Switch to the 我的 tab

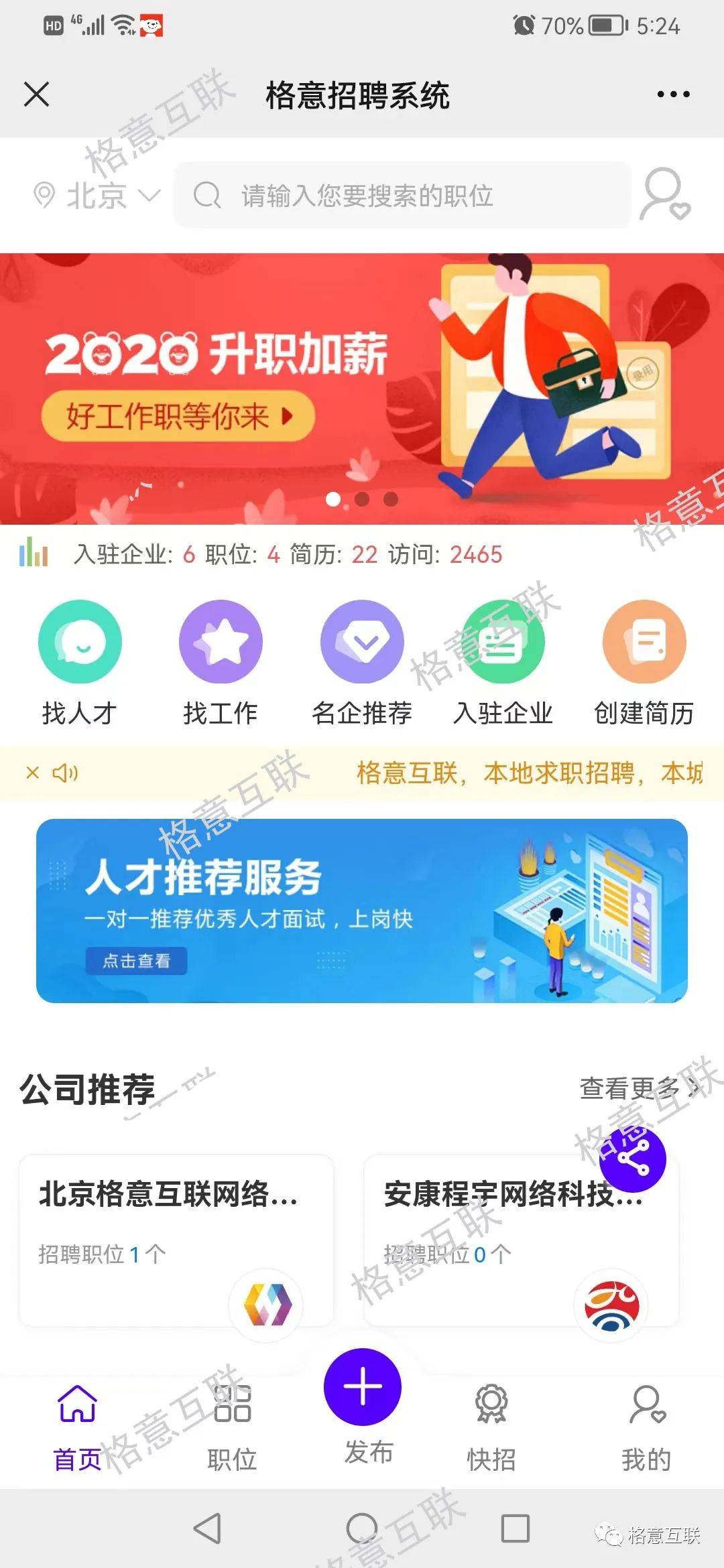[x=646, y=1428]
